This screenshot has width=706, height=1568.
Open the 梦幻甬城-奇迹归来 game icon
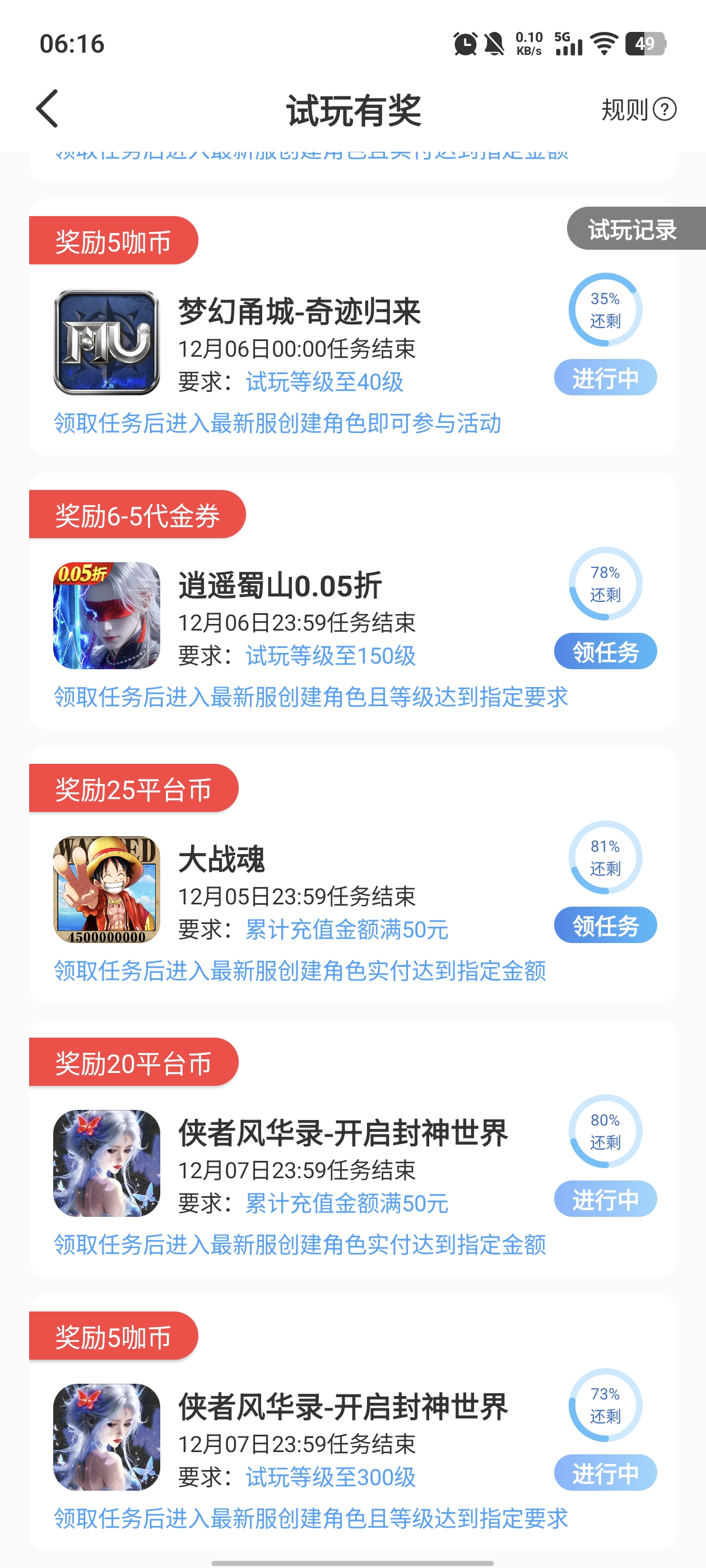(x=106, y=342)
